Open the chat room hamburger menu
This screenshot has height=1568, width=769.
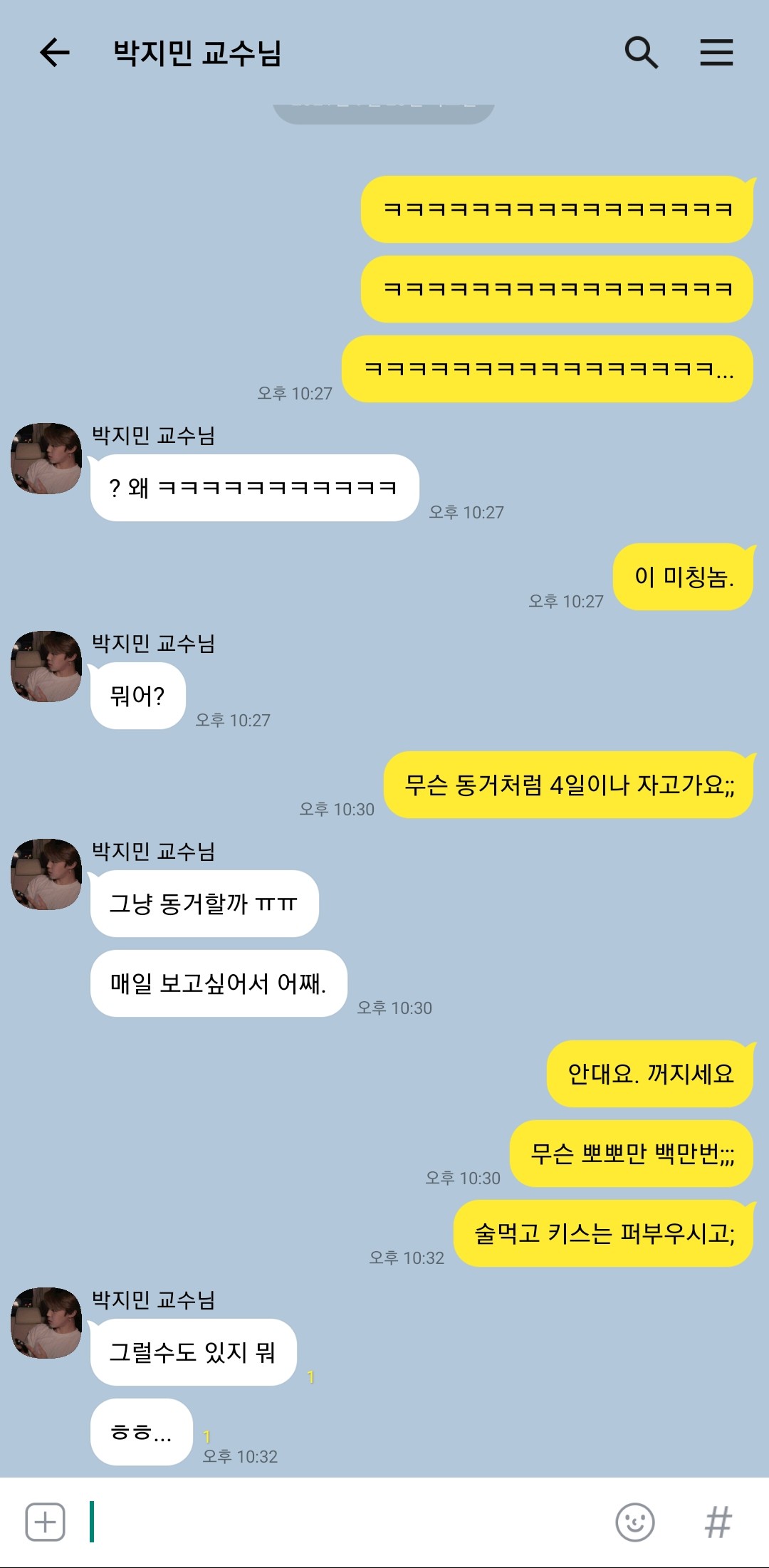(716, 53)
